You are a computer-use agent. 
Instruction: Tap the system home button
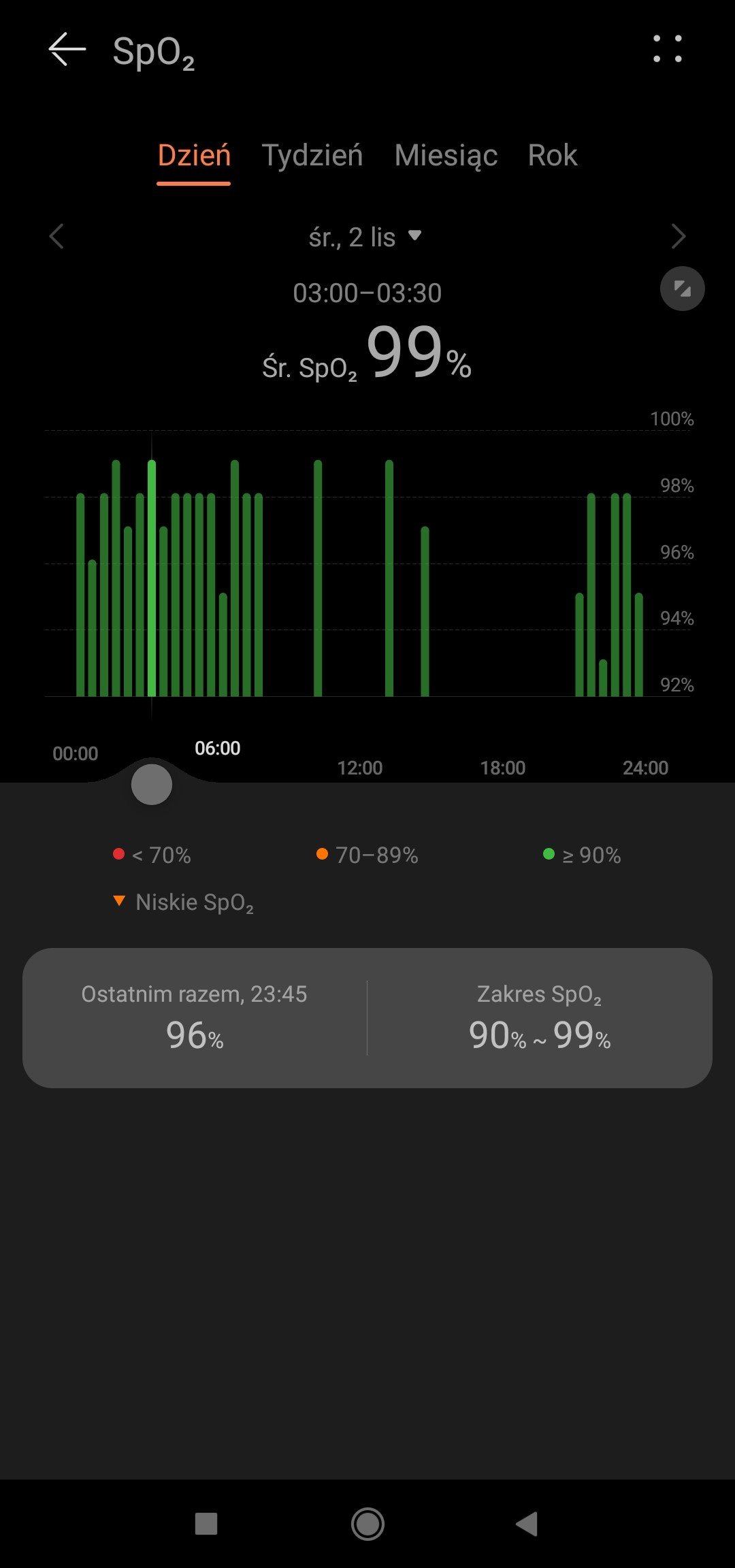click(367, 1524)
